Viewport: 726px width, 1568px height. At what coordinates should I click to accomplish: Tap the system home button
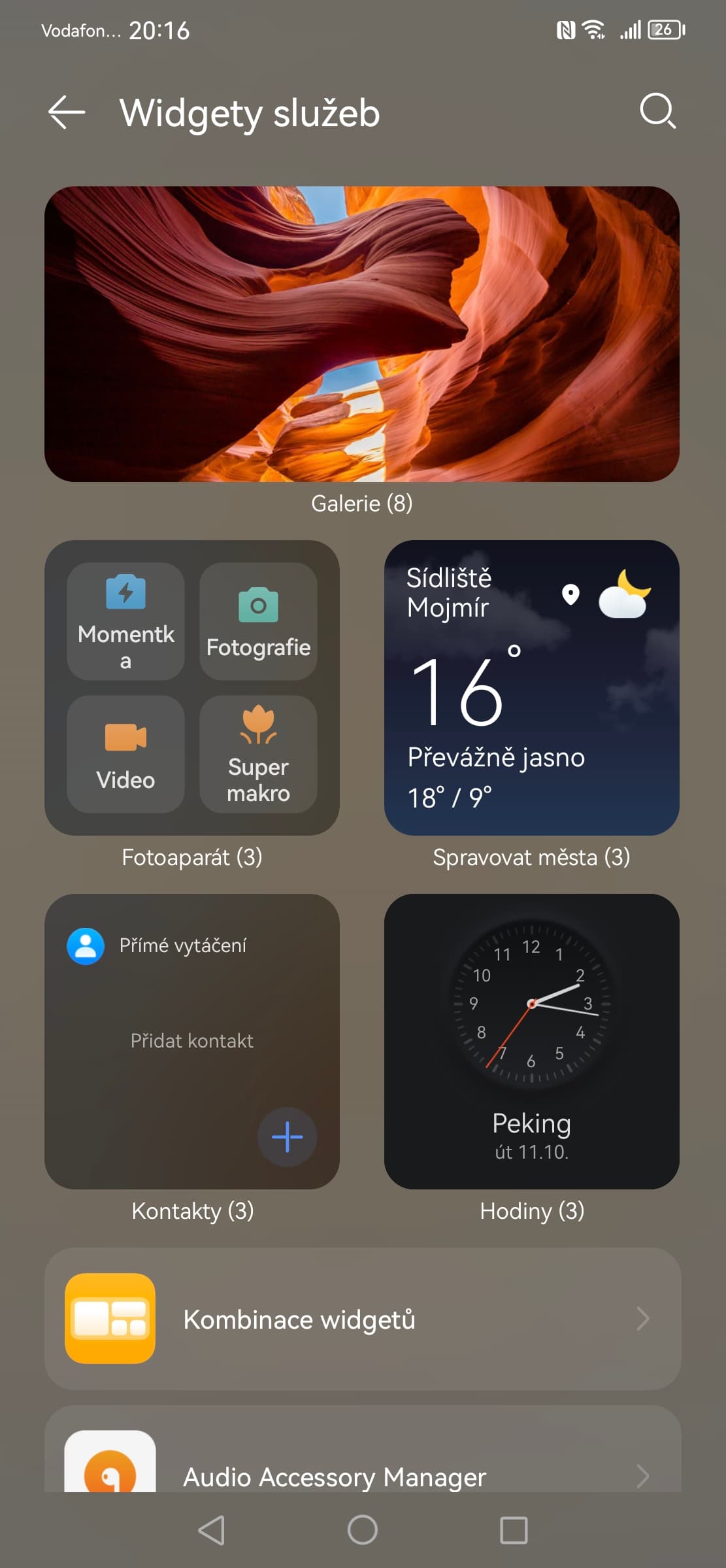click(362, 1530)
